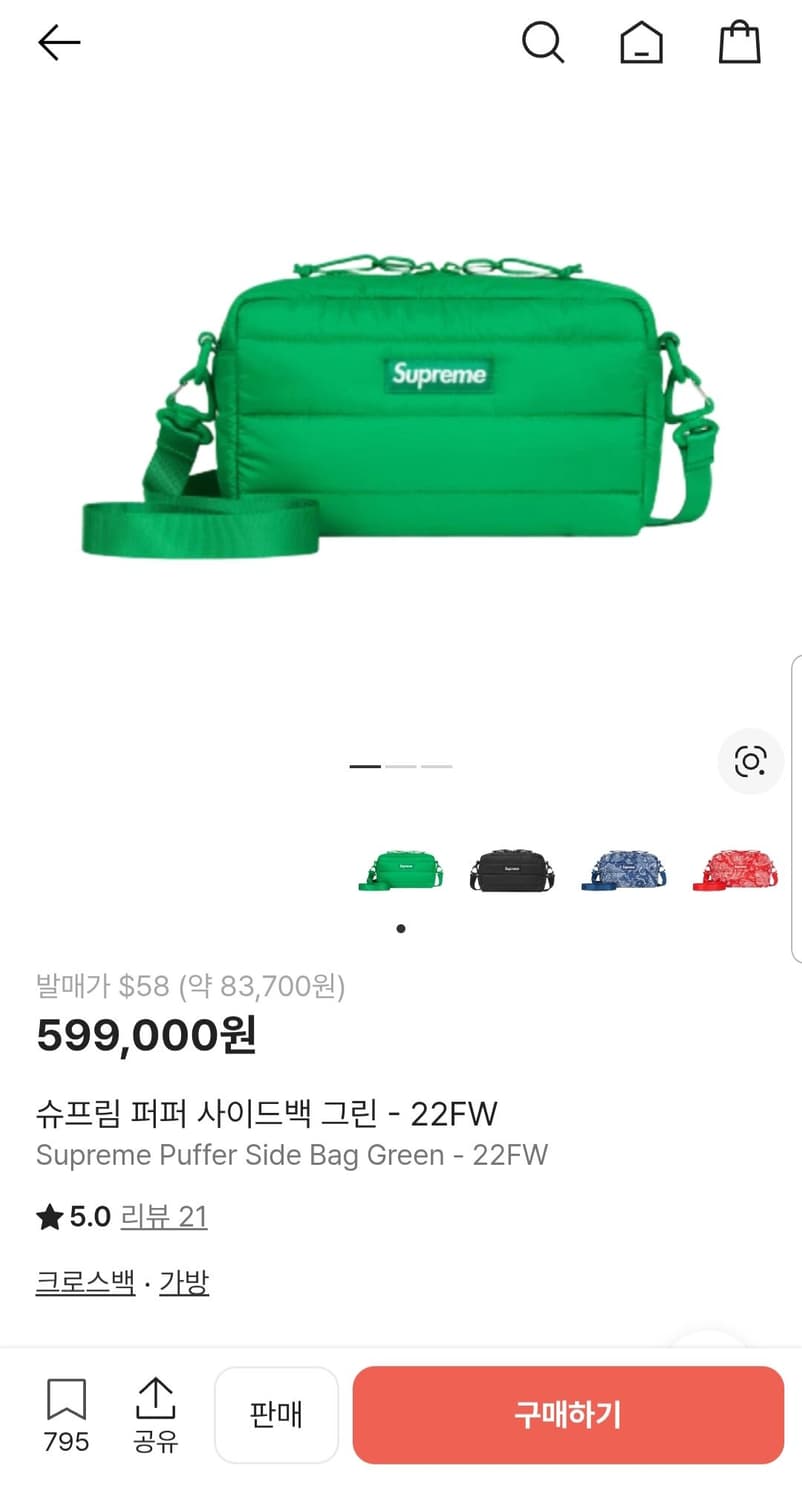Select the black bag color variant
The height and width of the screenshot is (1500, 802).
point(511,868)
